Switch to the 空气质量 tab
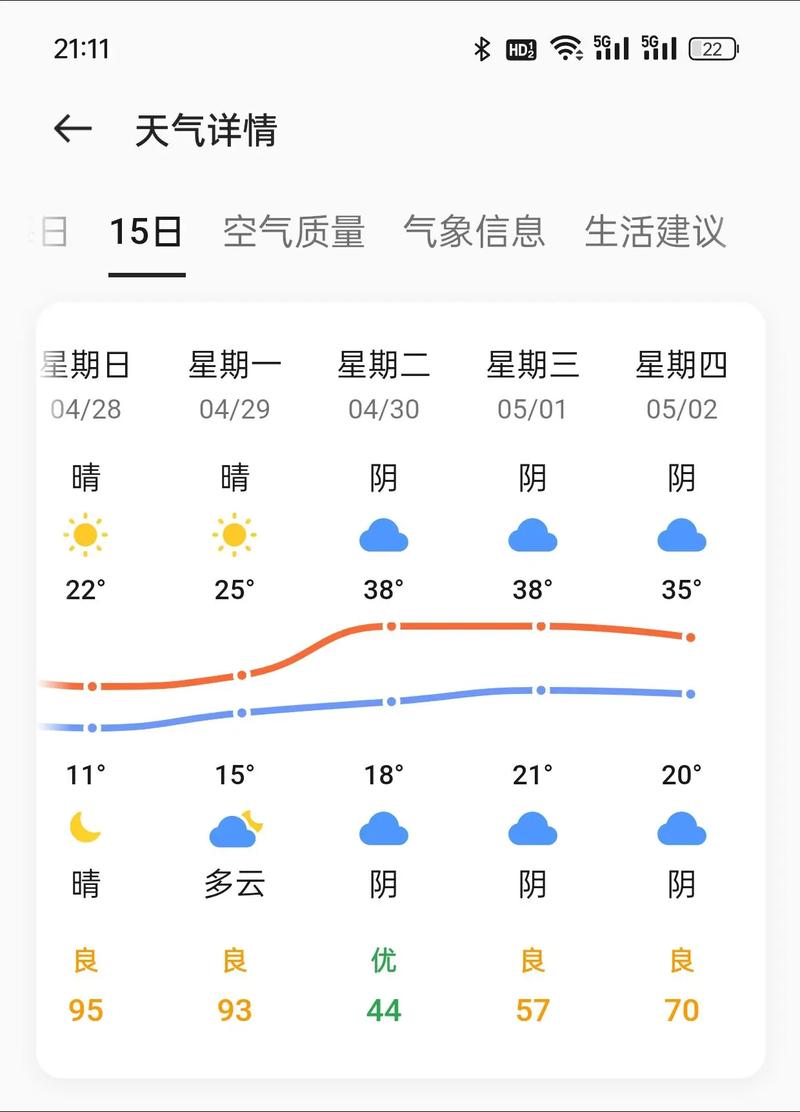The image size is (800, 1112). click(x=295, y=231)
